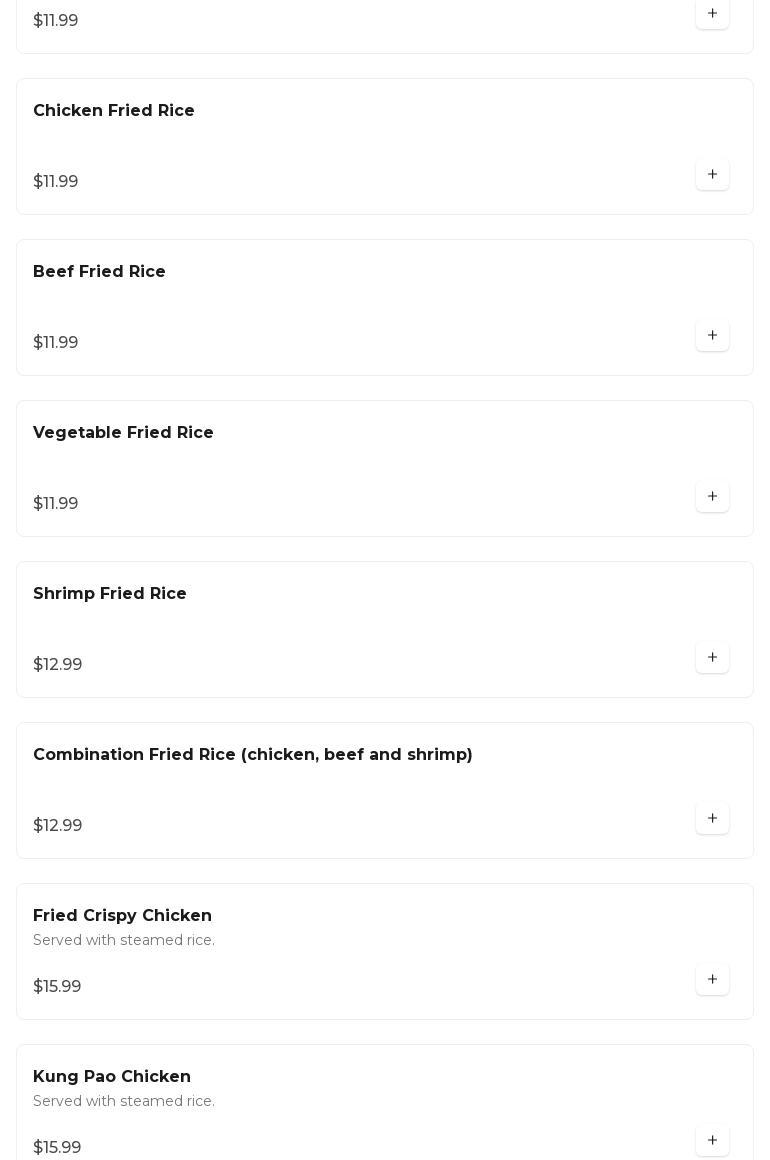770x1160 pixels.
Task: Tap plus icon for Fried Crispy Chicken
Action: 712,980
